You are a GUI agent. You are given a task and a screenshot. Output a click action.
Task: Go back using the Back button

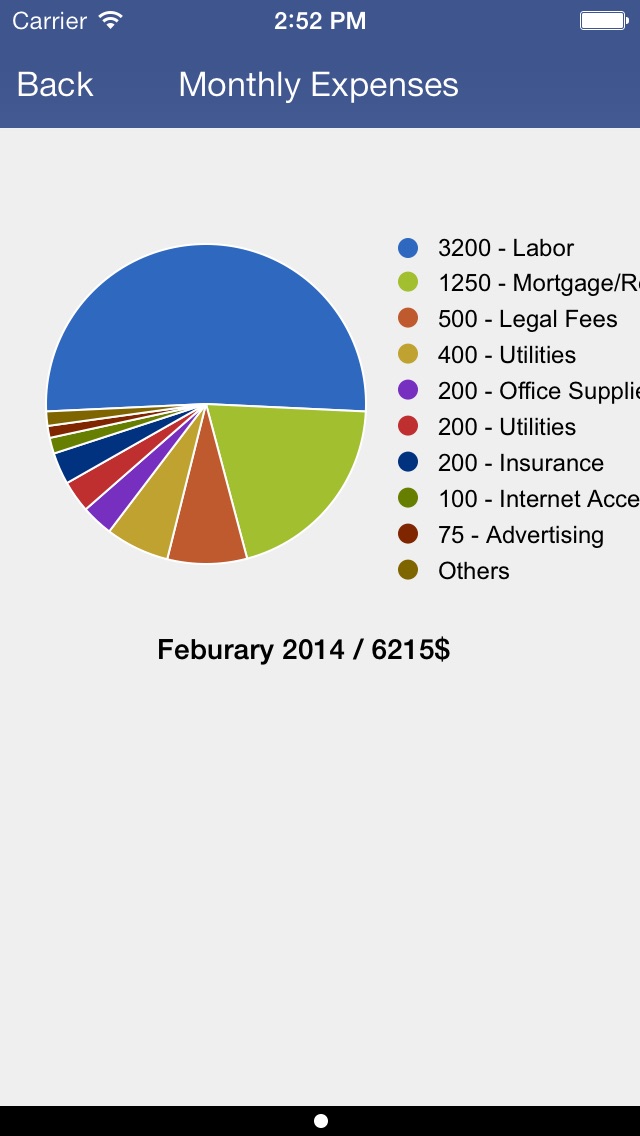point(55,85)
